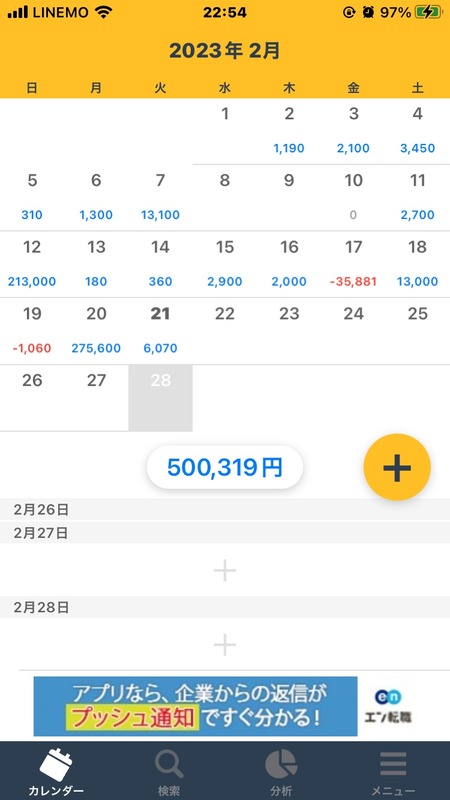Tap the yellow plus floating button
The height and width of the screenshot is (800, 450).
click(x=397, y=466)
